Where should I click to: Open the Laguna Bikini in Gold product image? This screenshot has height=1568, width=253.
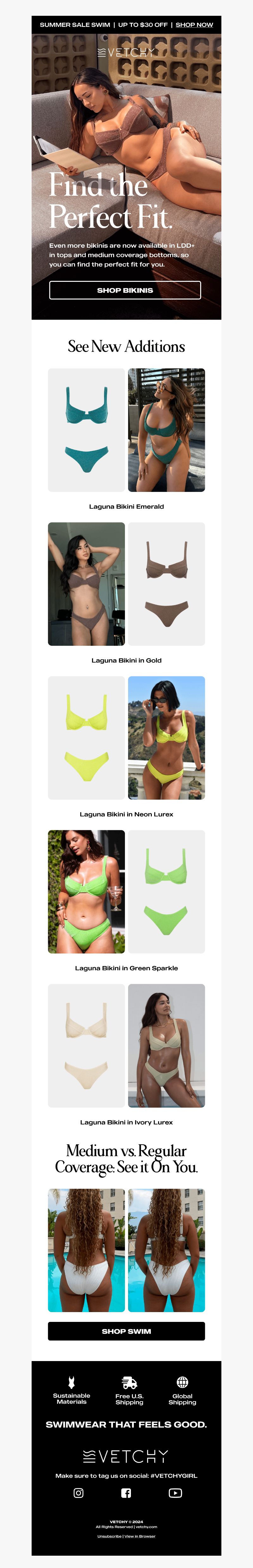[166, 584]
